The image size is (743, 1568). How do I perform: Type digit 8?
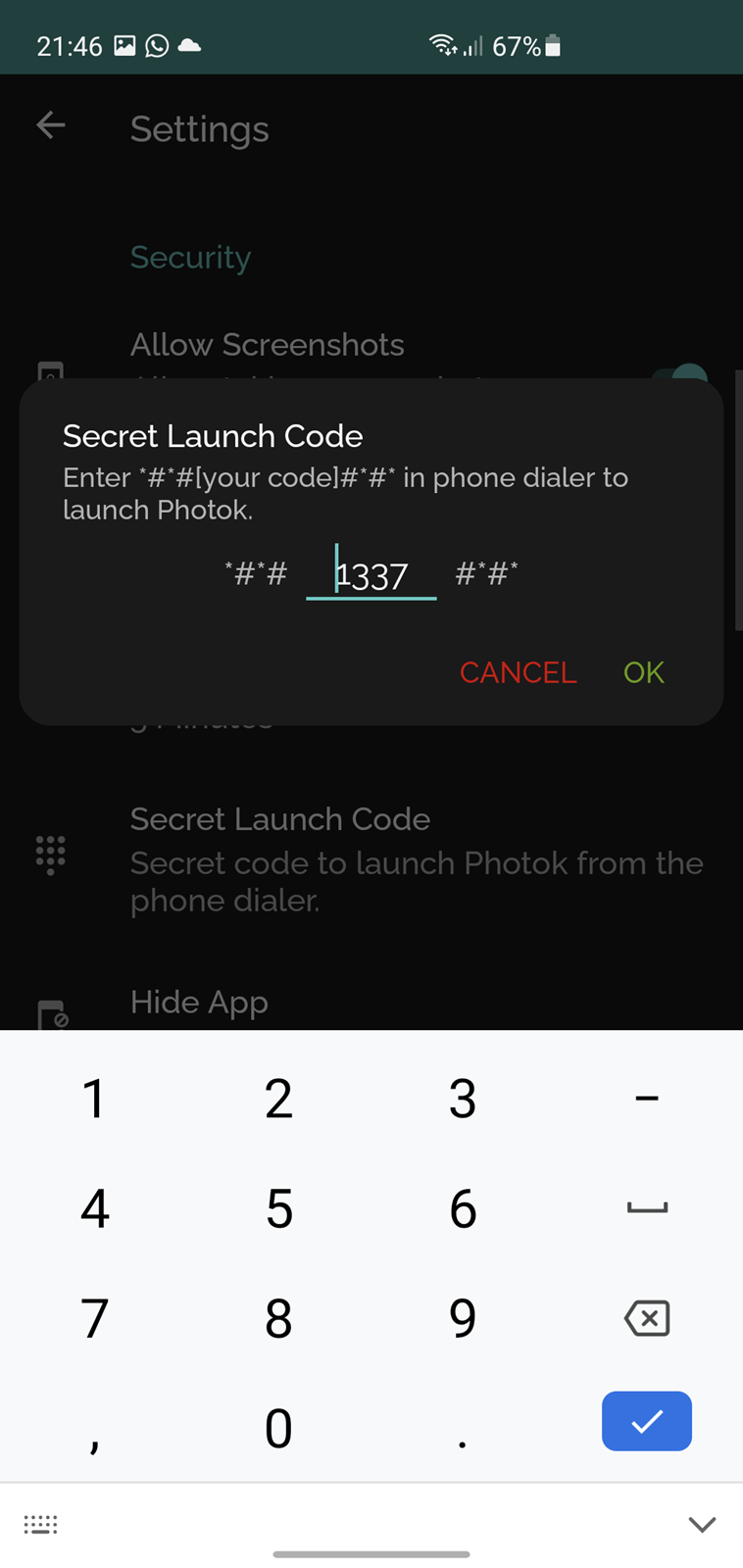pos(278,1318)
